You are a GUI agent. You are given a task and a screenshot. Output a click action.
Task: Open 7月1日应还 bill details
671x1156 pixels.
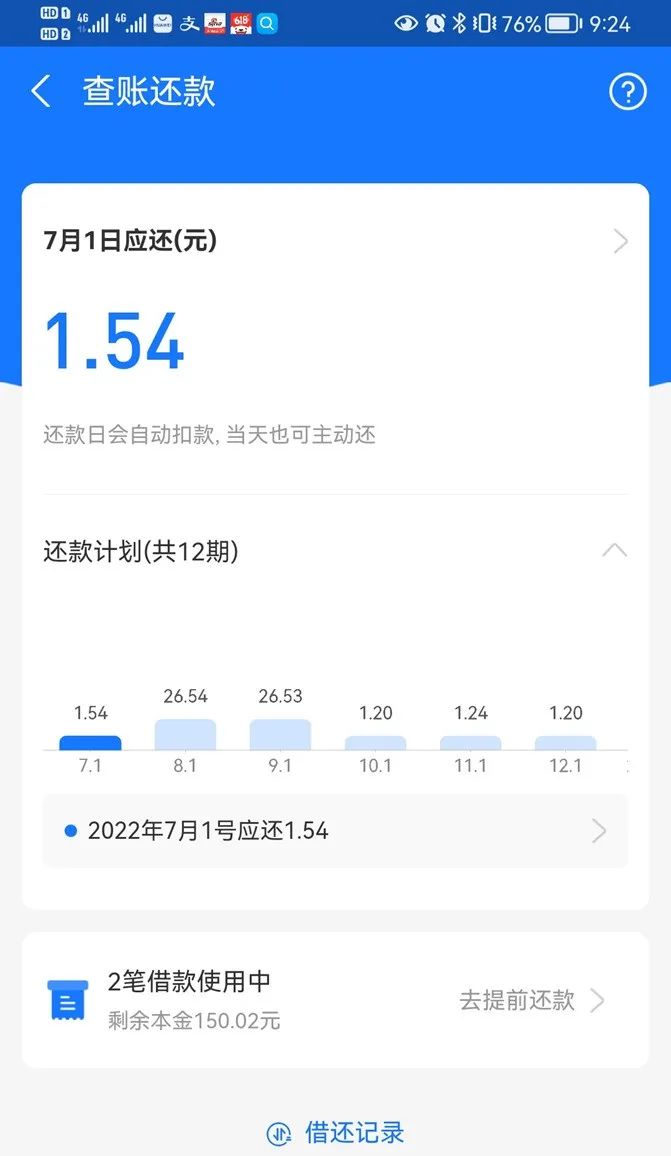[620, 241]
